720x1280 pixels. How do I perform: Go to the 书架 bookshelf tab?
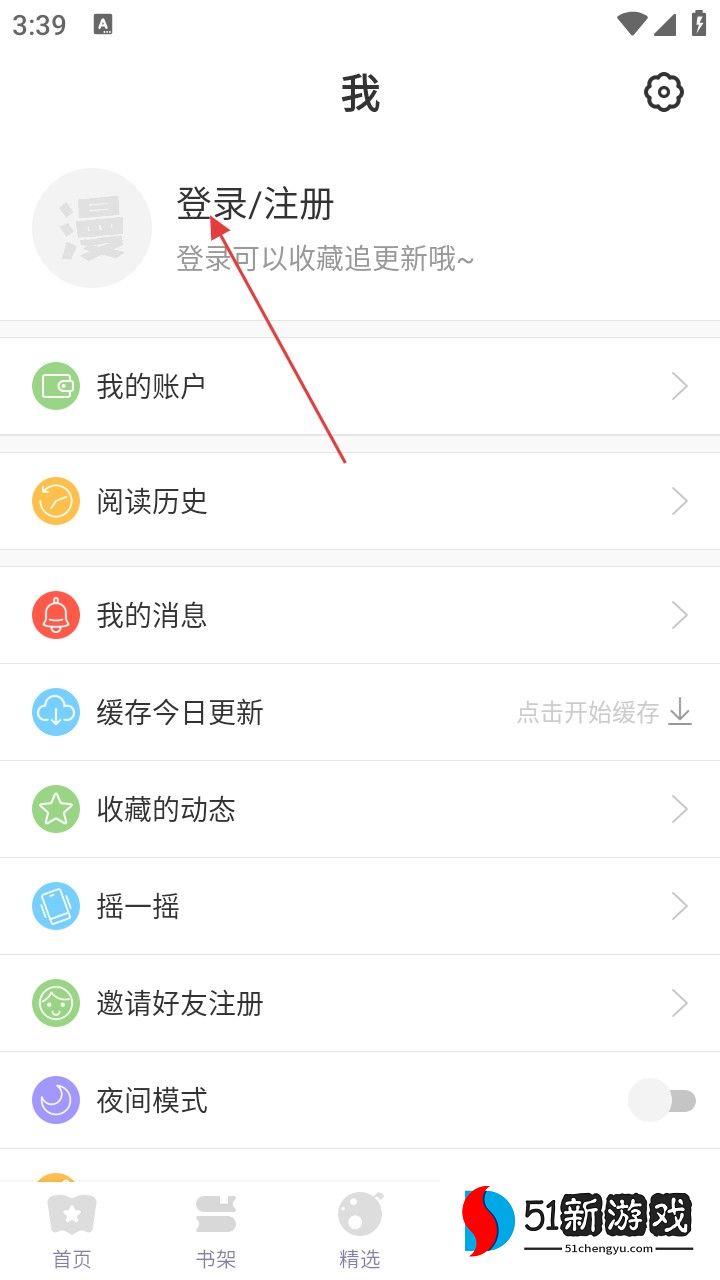216,1230
